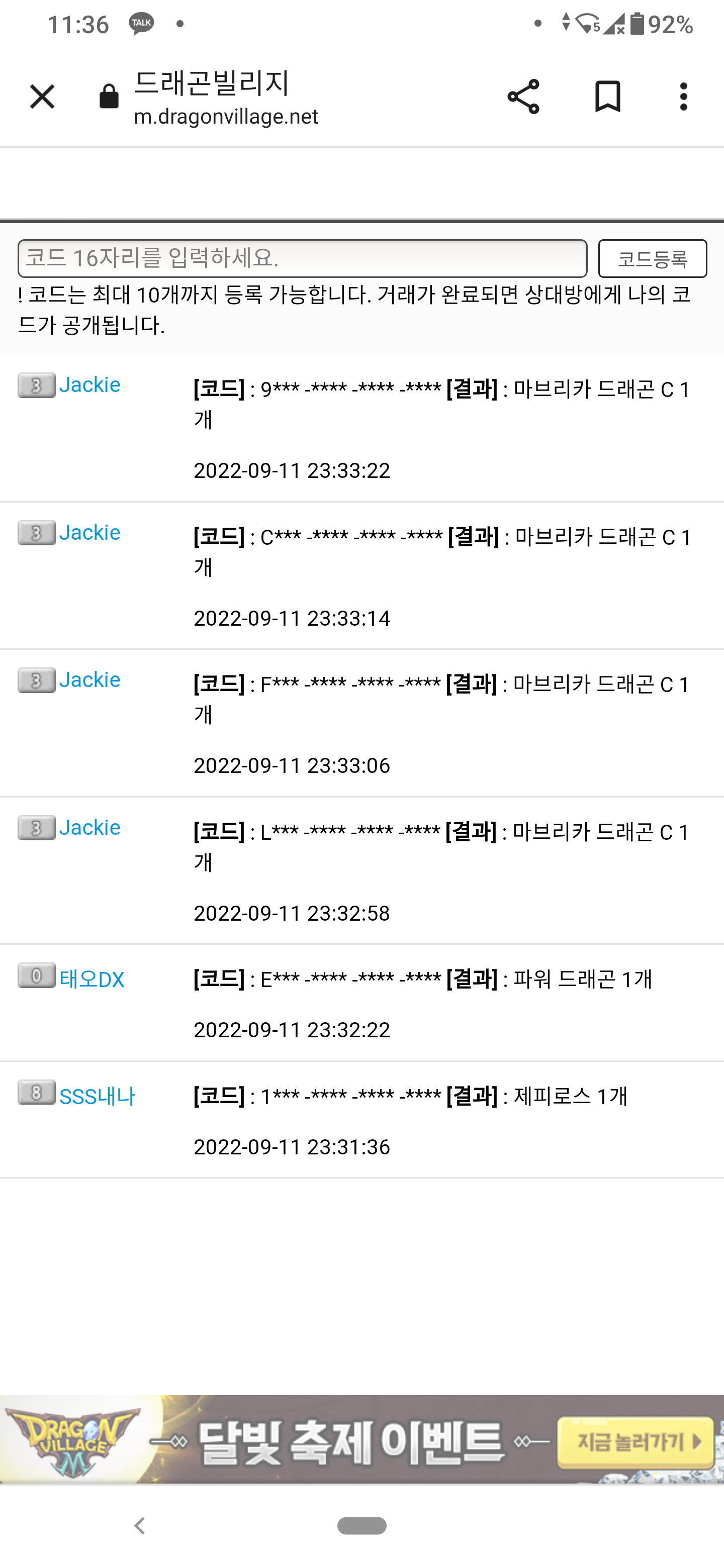Open Jackie's profile on the 23:32:58 entry

click(x=89, y=828)
